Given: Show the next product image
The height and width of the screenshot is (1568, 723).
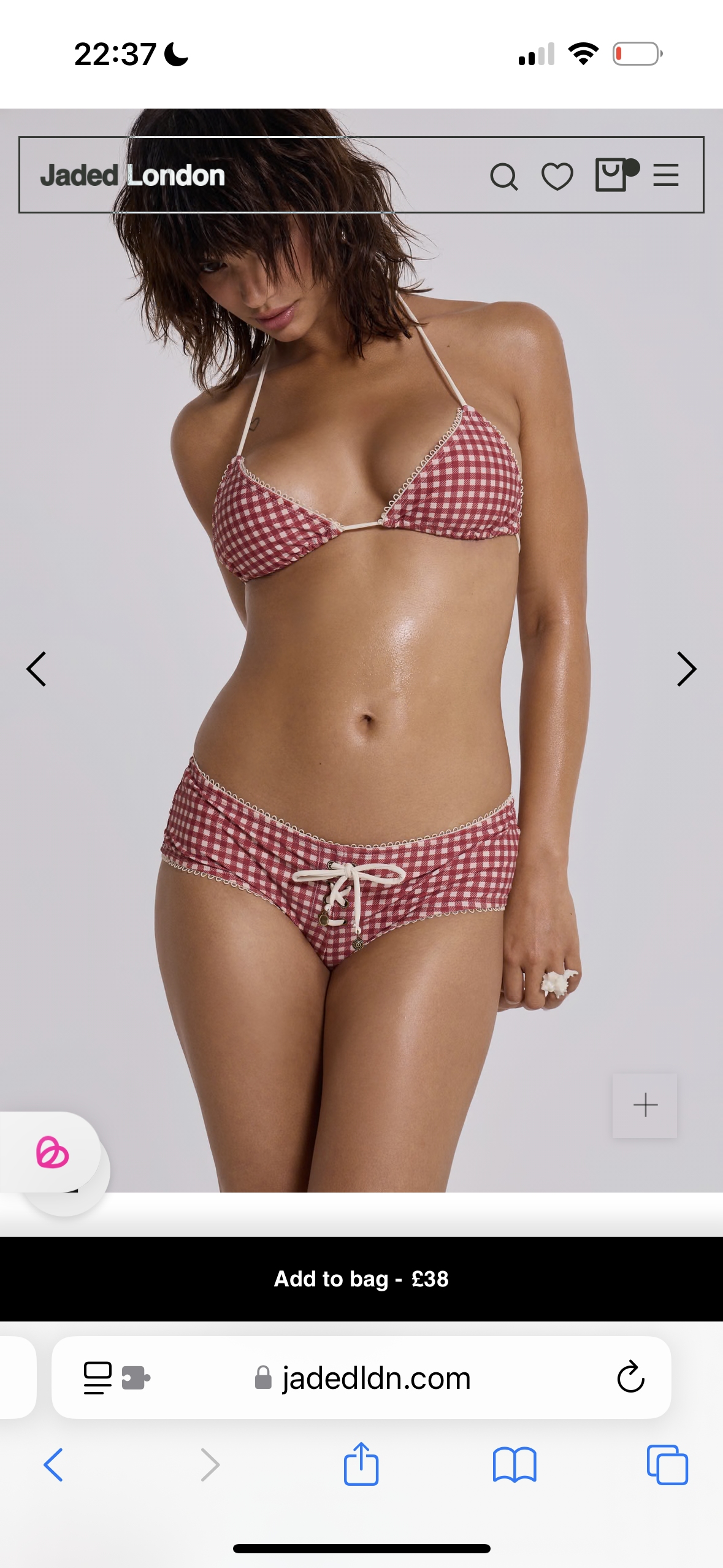Looking at the screenshot, I should click(x=686, y=669).
